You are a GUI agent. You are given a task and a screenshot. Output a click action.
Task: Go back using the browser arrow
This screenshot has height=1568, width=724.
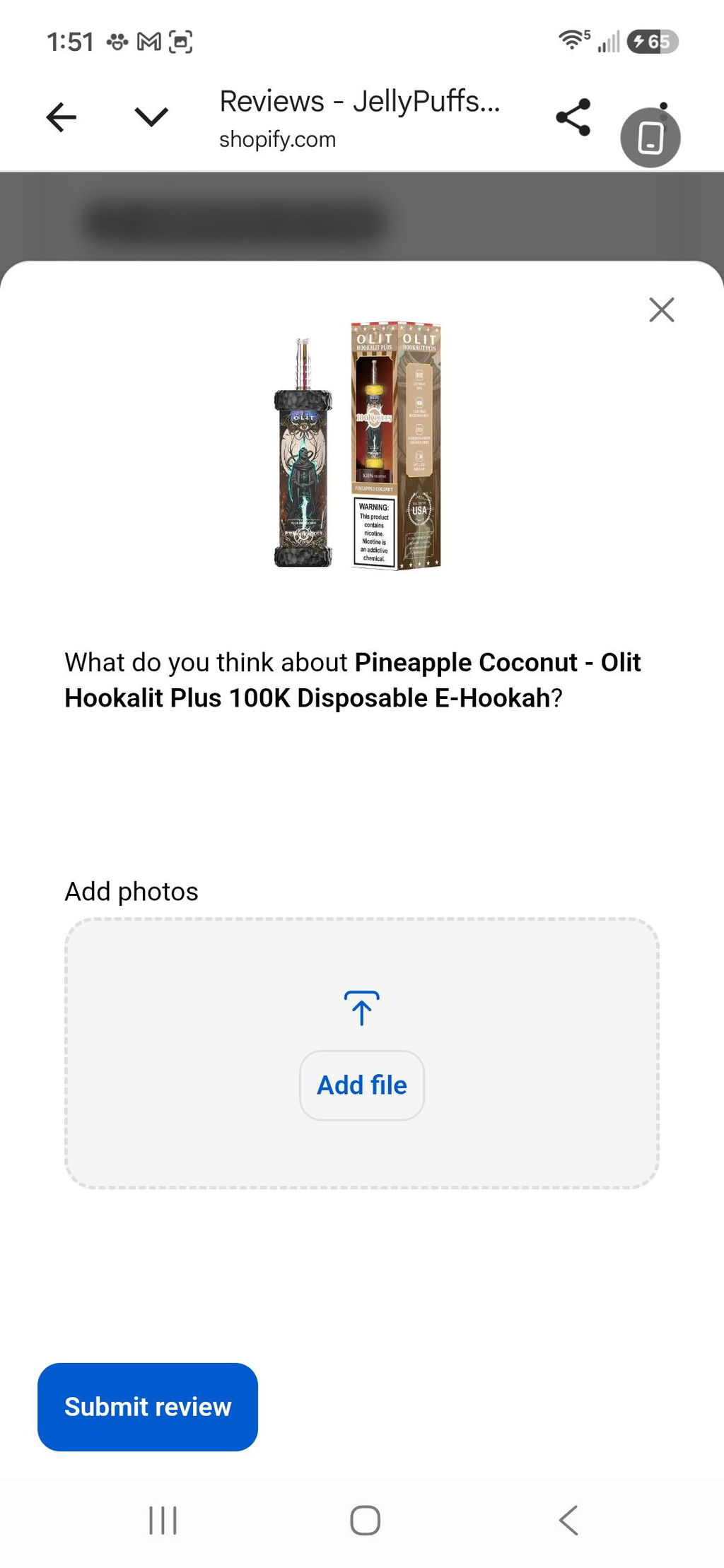61,117
